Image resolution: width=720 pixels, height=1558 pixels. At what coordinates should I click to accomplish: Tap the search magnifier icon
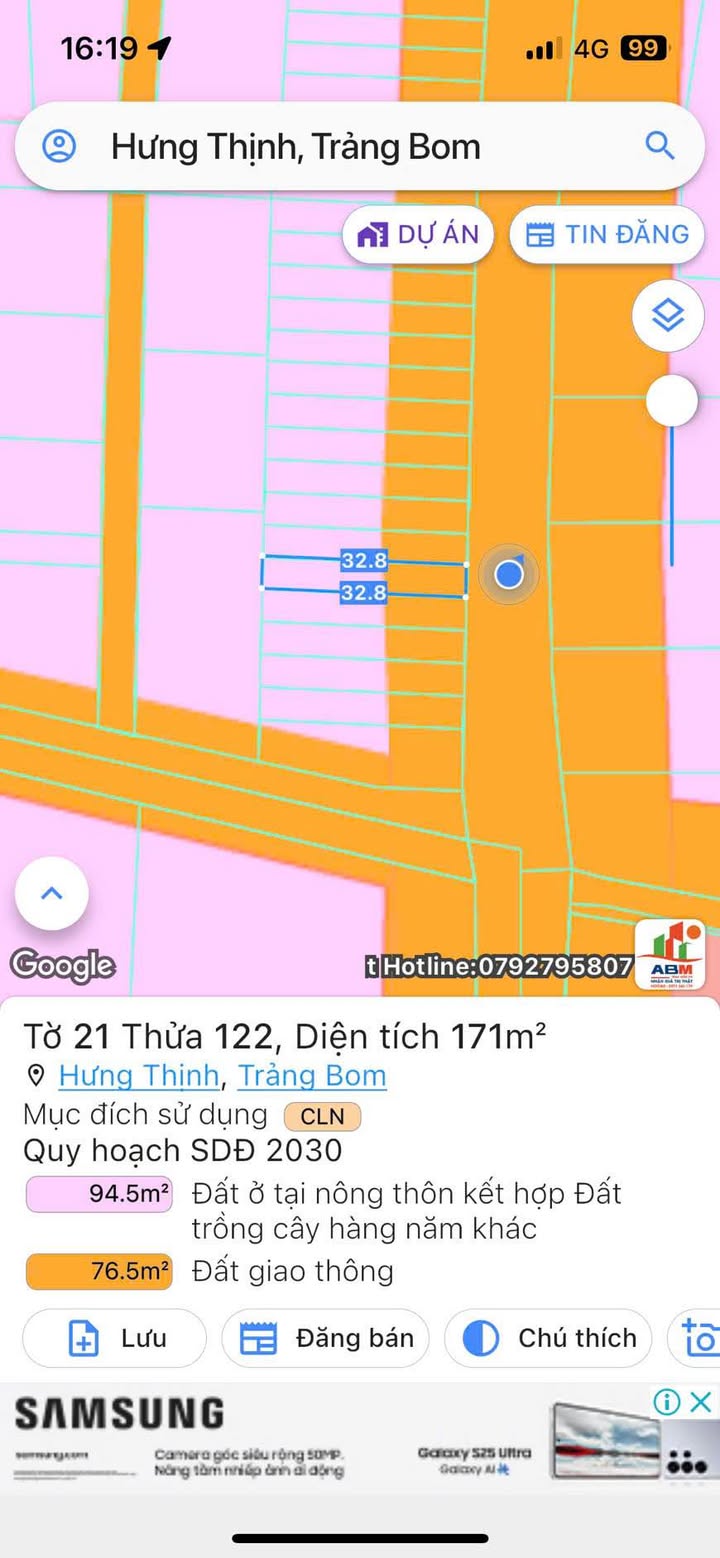660,146
